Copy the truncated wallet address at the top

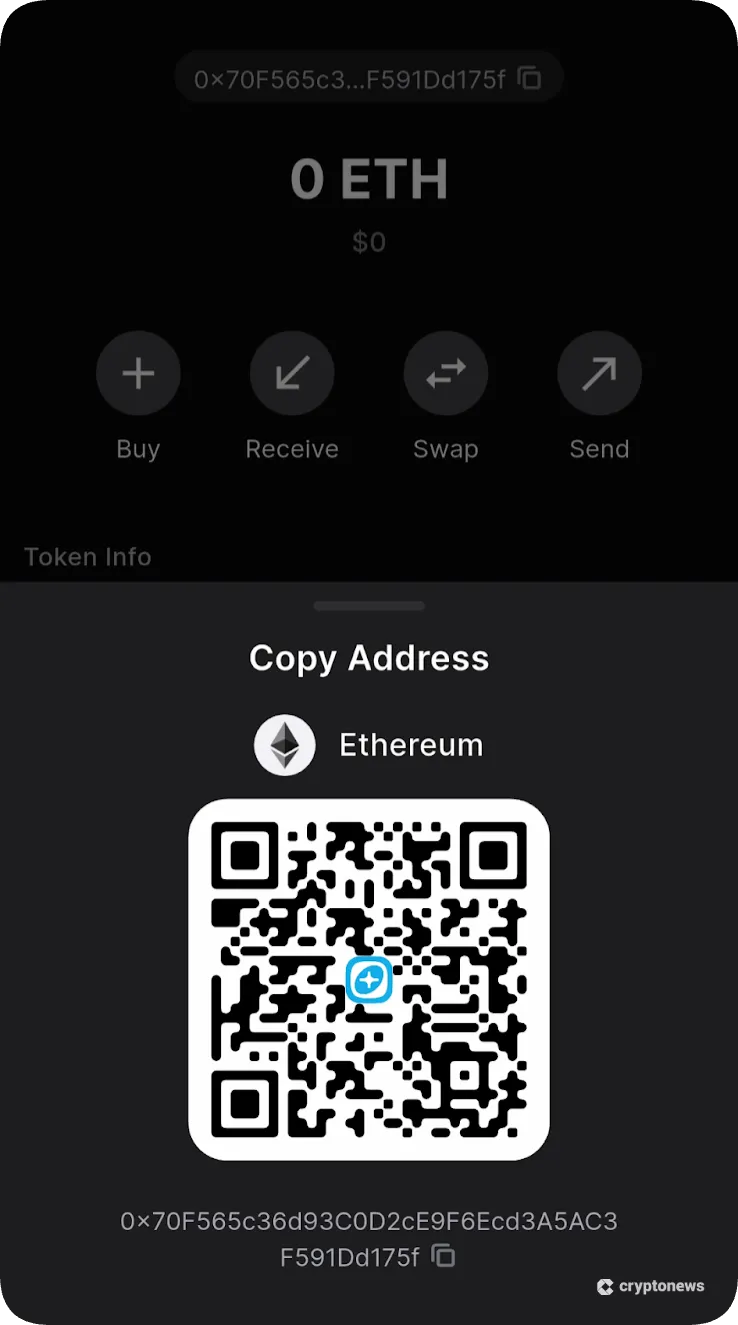369,77
